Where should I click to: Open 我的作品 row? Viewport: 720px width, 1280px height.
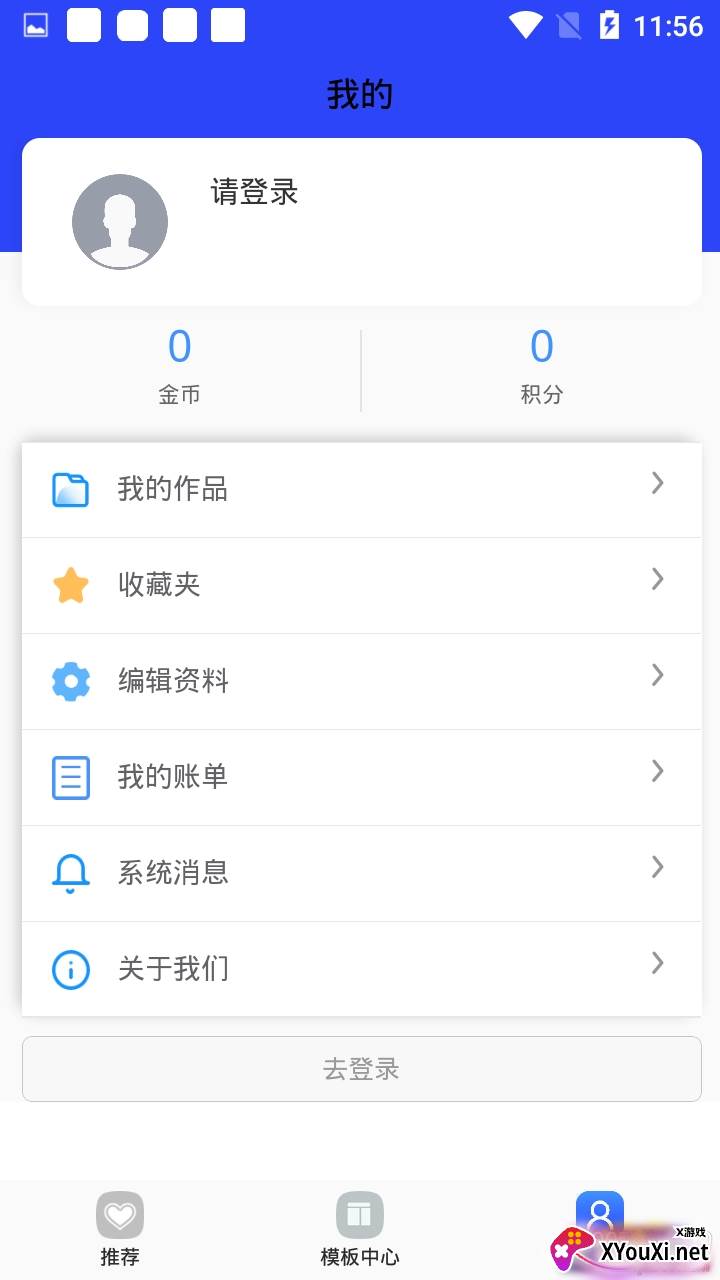[361, 490]
